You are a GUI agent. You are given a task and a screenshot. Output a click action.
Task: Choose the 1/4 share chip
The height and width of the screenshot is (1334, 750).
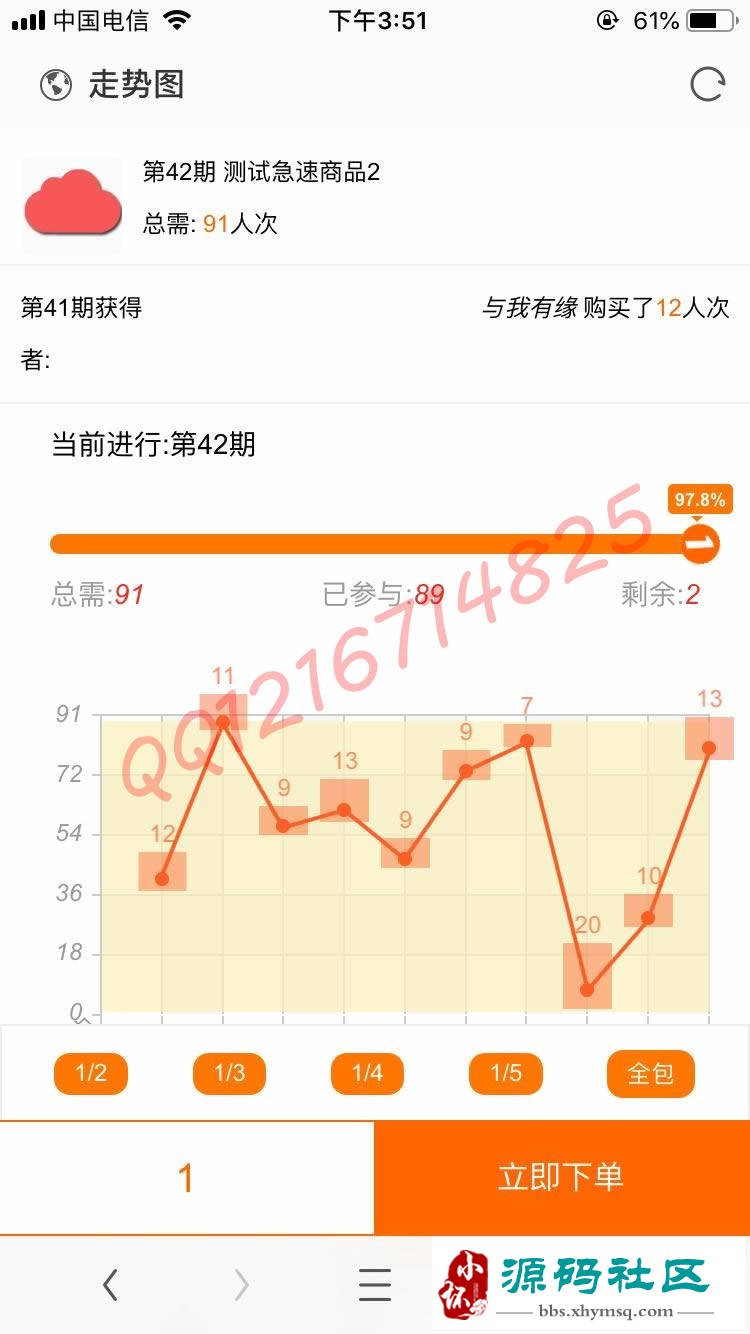(x=367, y=1074)
